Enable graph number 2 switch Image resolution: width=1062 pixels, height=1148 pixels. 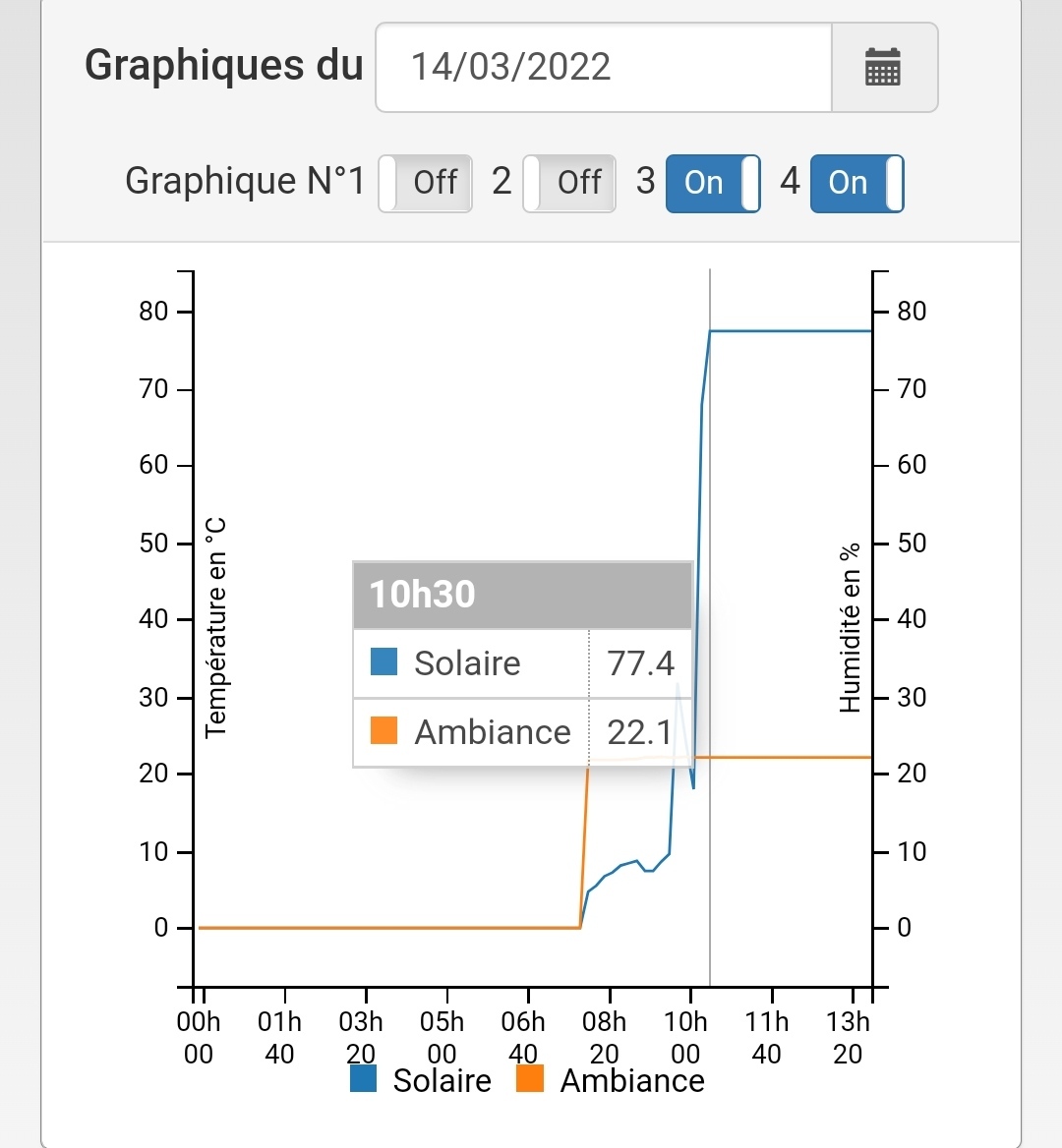coord(568,183)
